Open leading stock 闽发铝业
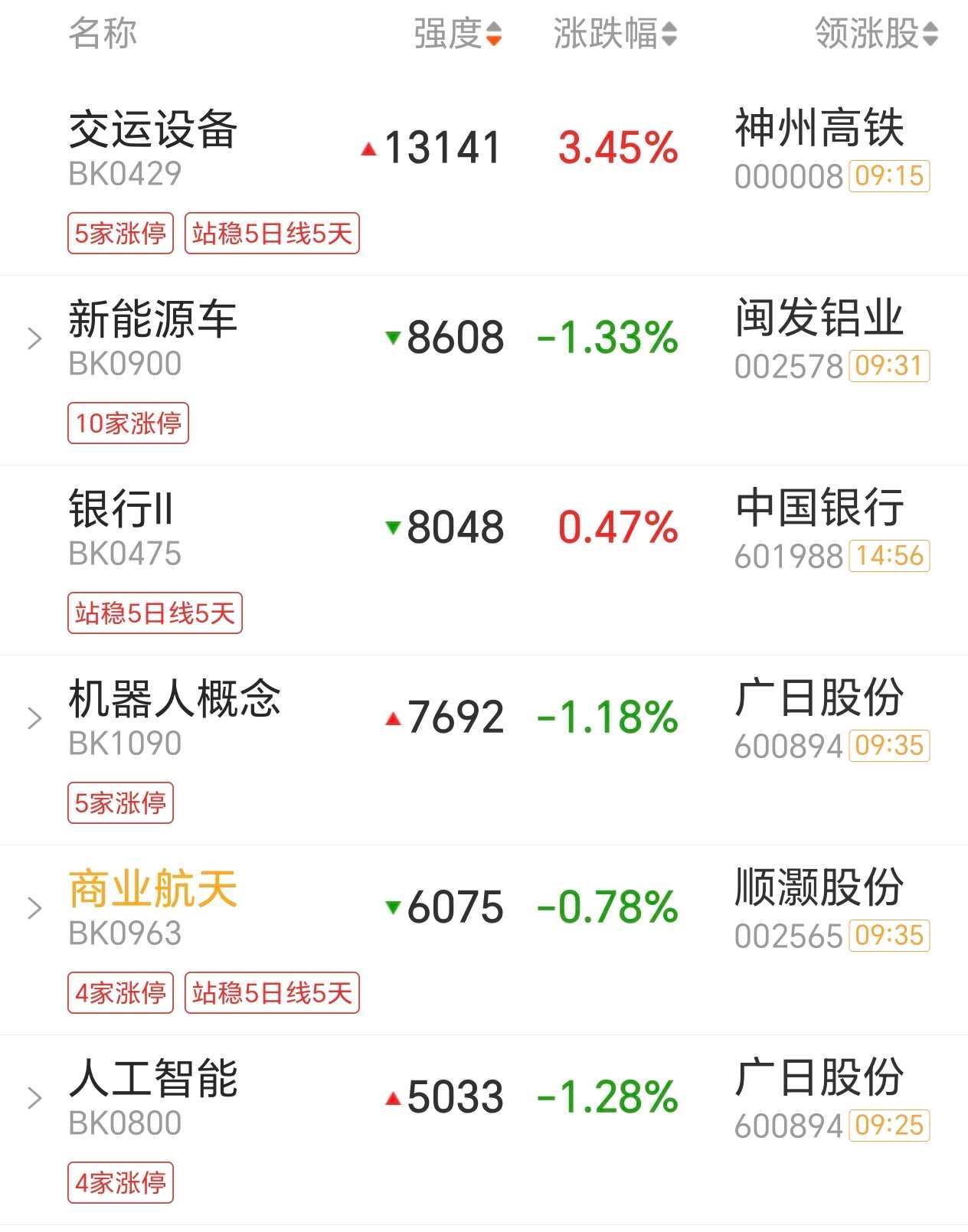This screenshot has height=1232, width=968. 819,319
